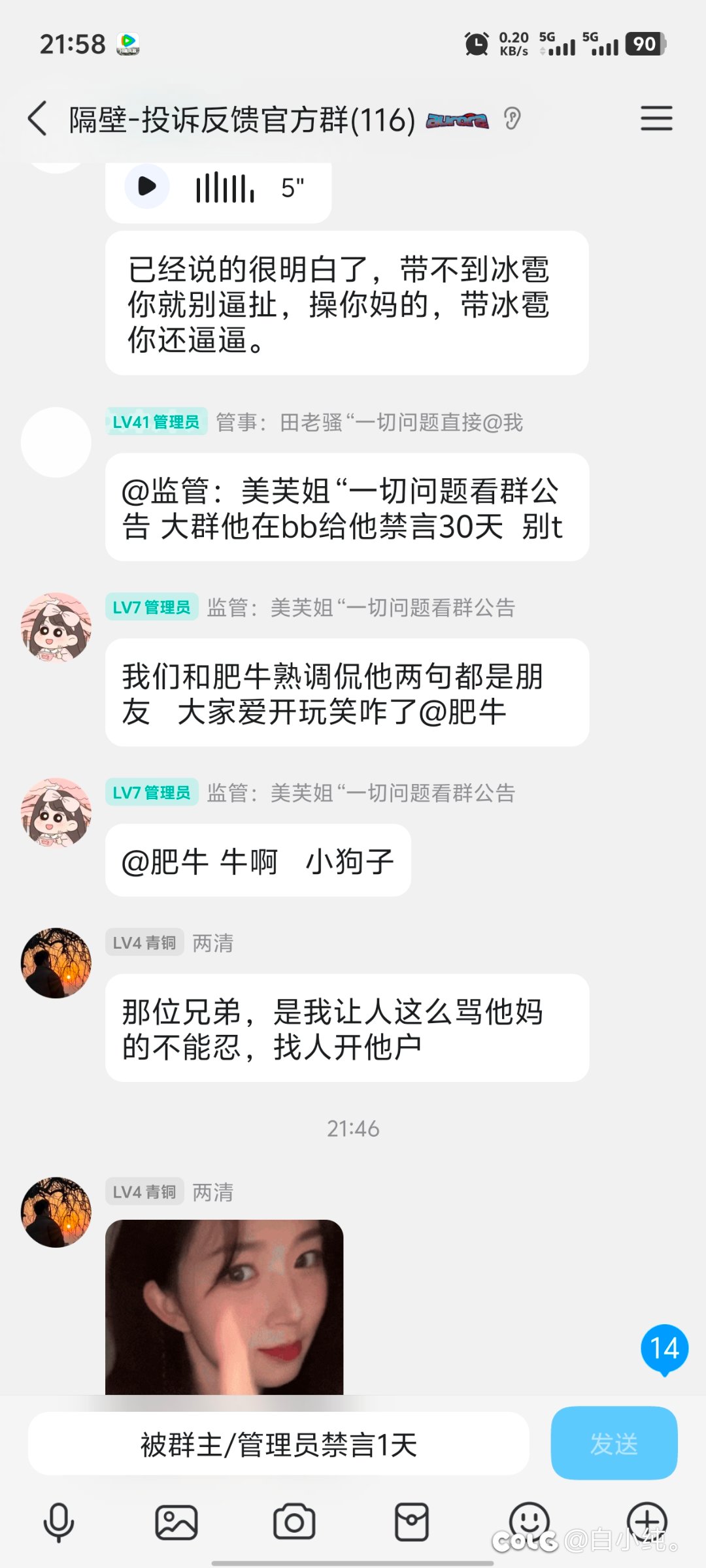The image size is (706, 1568).
Task: Open the camera to take a photo
Action: click(x=294, y=1523)
